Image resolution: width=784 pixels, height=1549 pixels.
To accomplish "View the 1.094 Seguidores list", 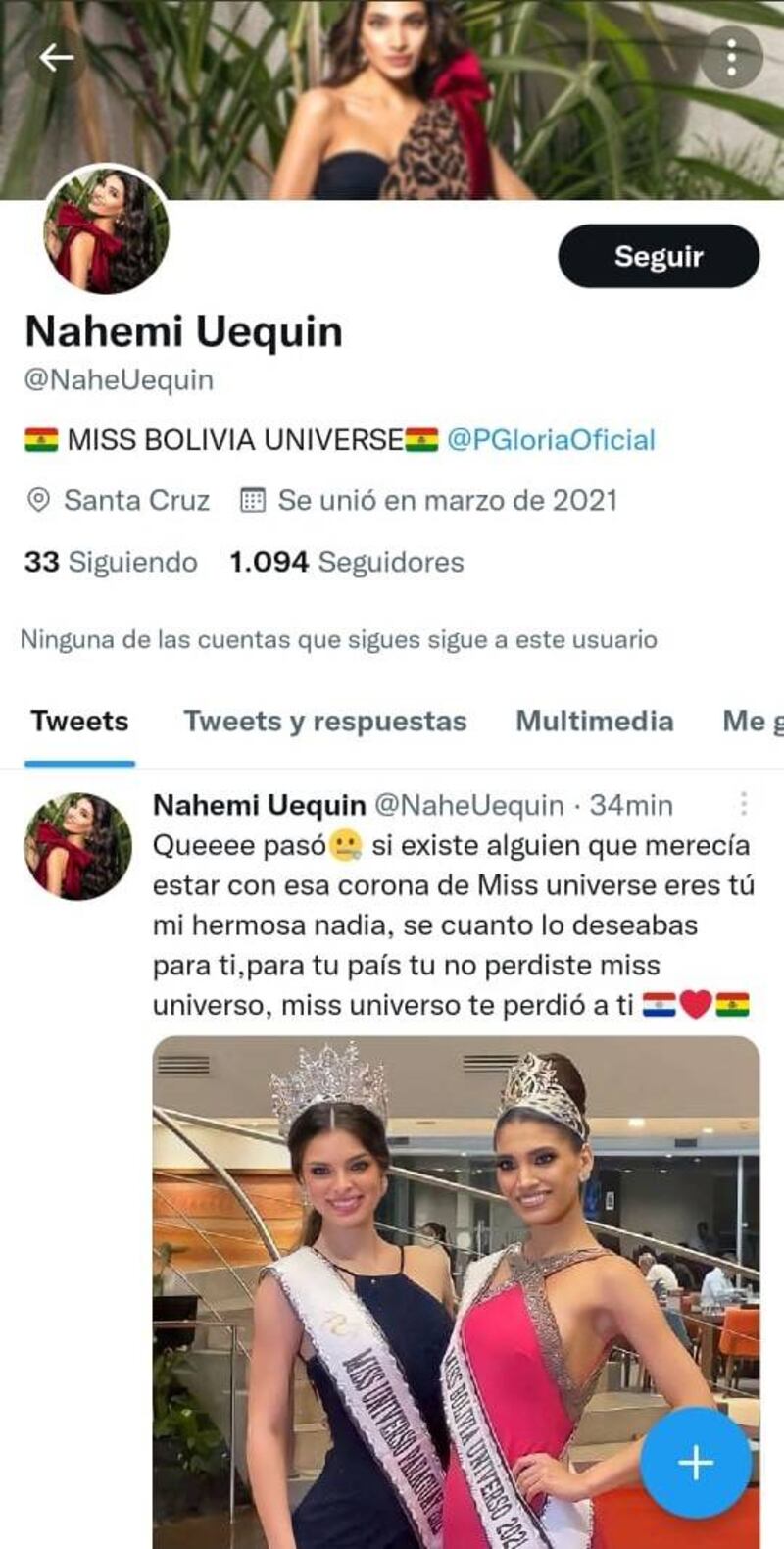I will coord(347,562).
